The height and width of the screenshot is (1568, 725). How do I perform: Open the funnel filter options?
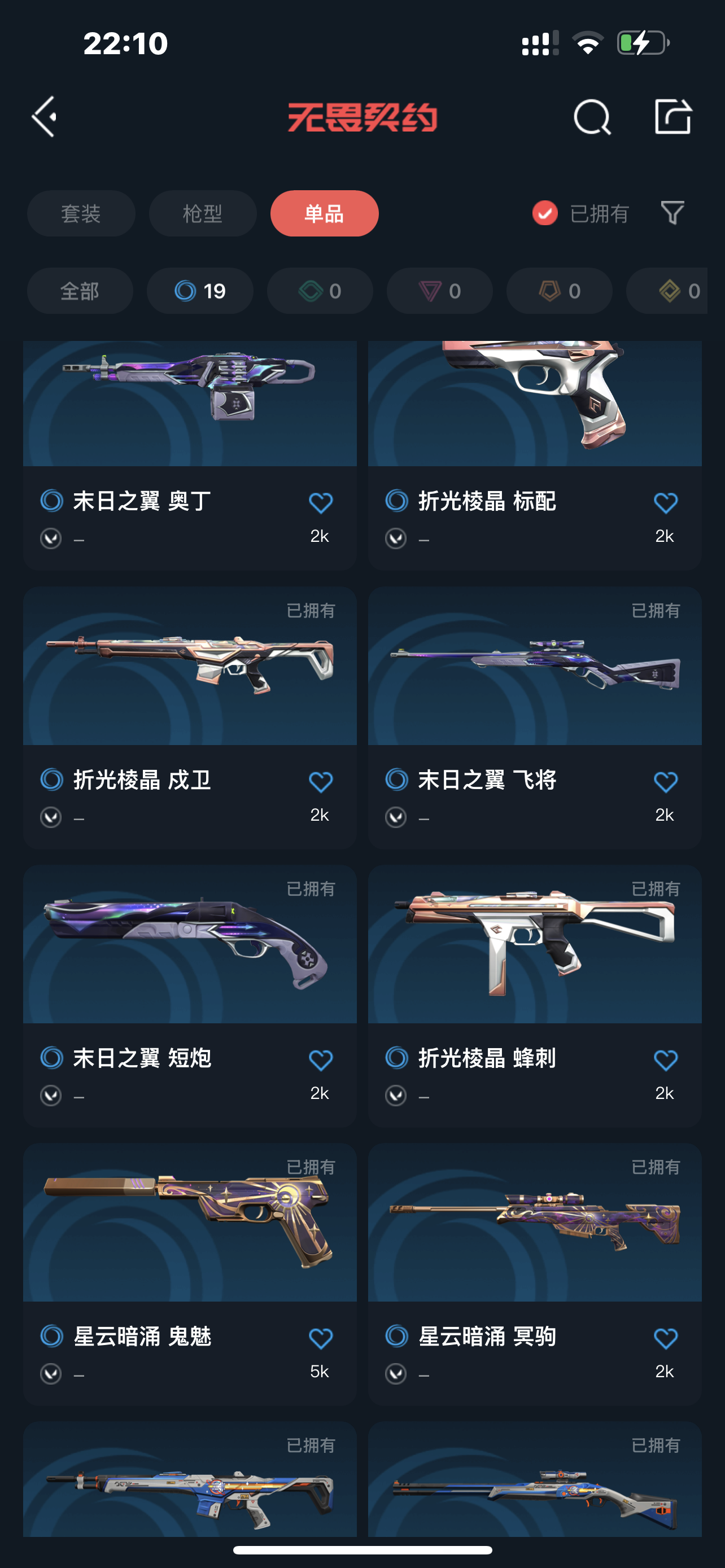(x=672, y=214)
